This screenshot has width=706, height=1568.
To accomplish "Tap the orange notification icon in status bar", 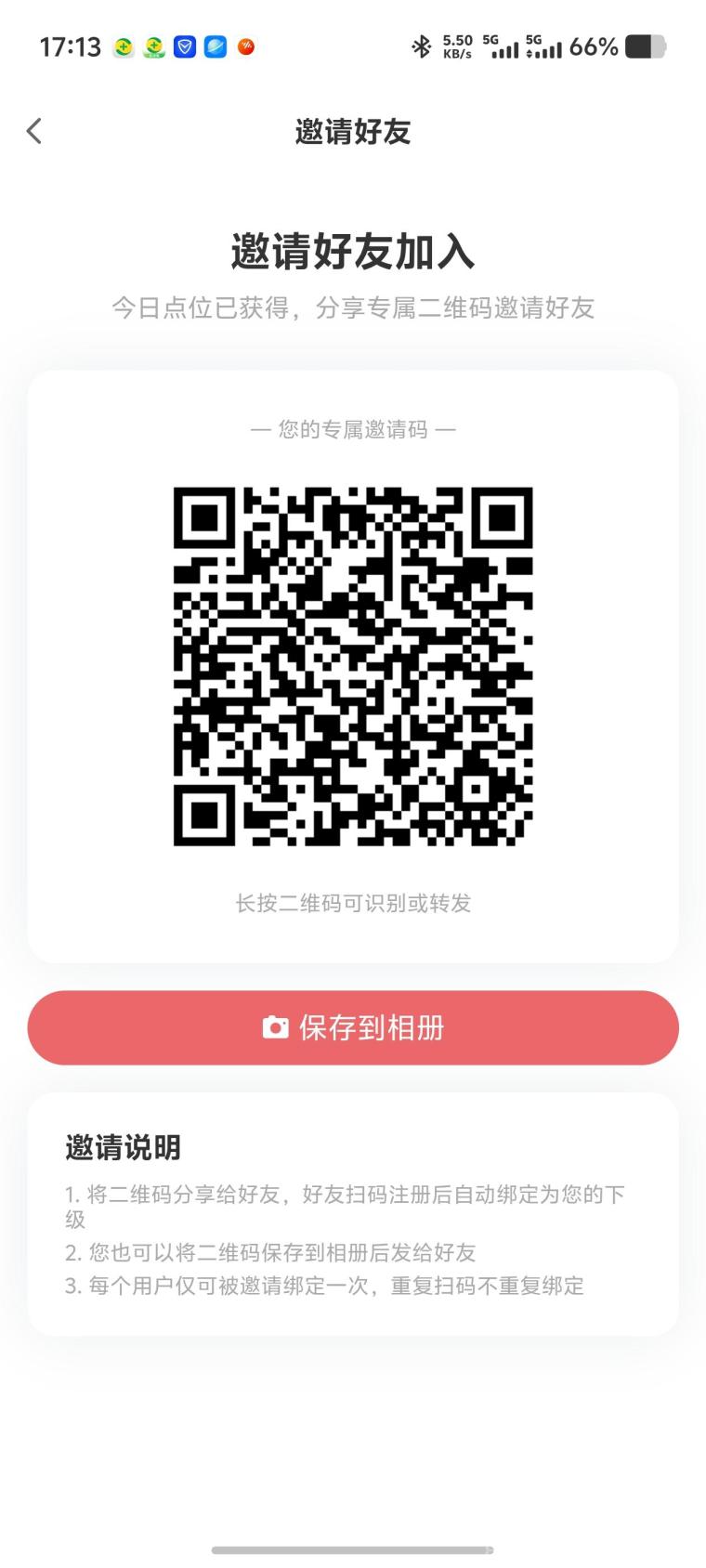I will 244,46.
